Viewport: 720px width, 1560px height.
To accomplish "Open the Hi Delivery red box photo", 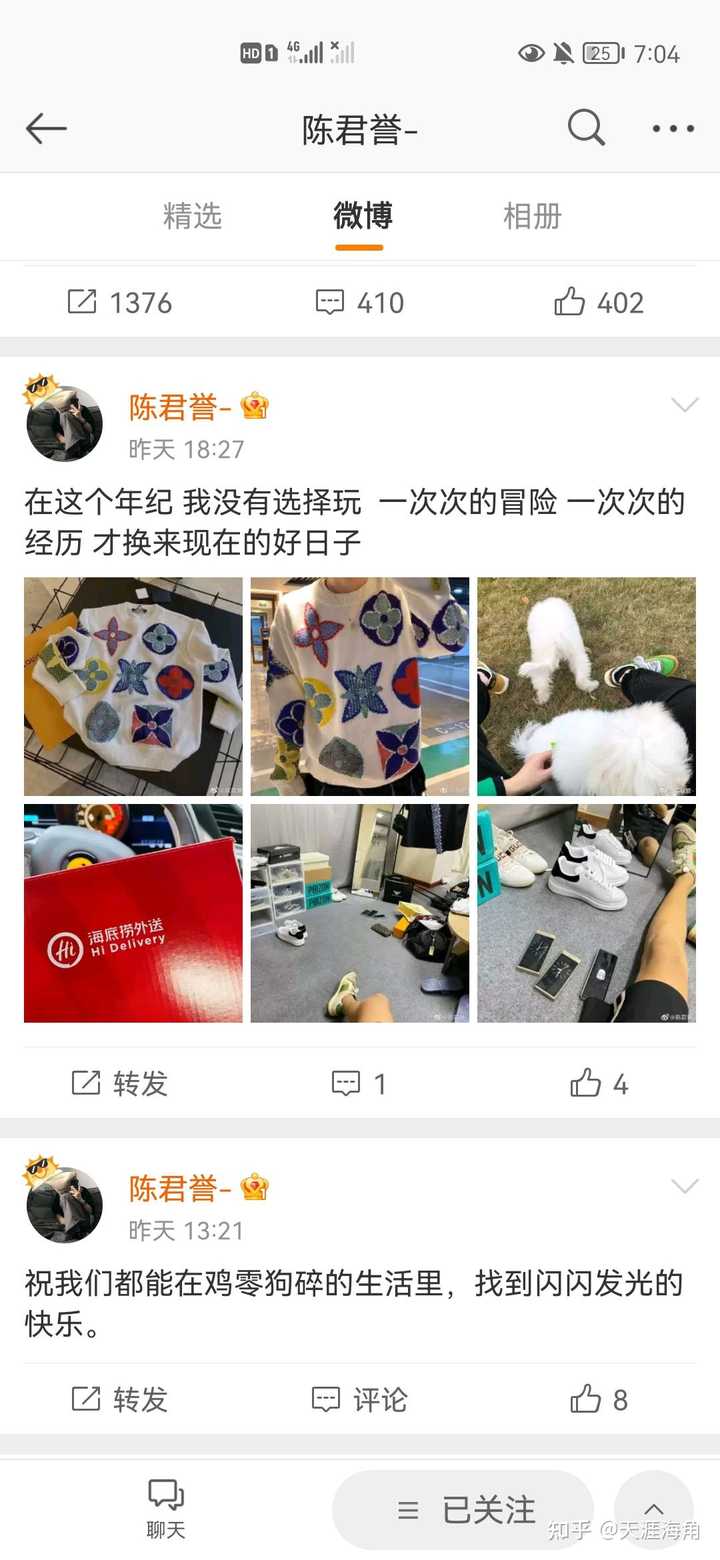I will [x=133, y=913].
